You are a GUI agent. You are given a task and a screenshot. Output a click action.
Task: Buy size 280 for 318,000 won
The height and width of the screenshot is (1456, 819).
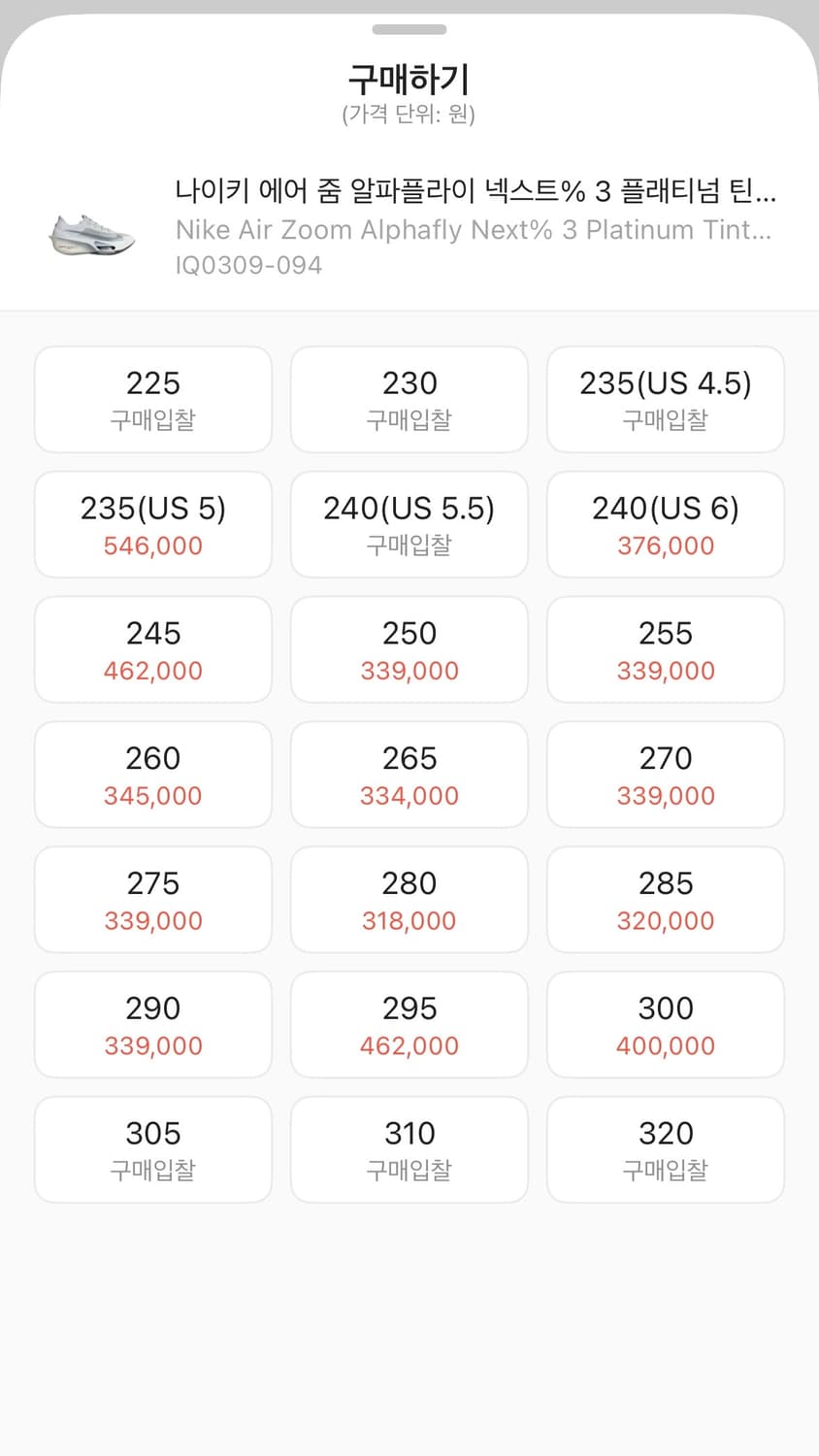click(409, 899)
